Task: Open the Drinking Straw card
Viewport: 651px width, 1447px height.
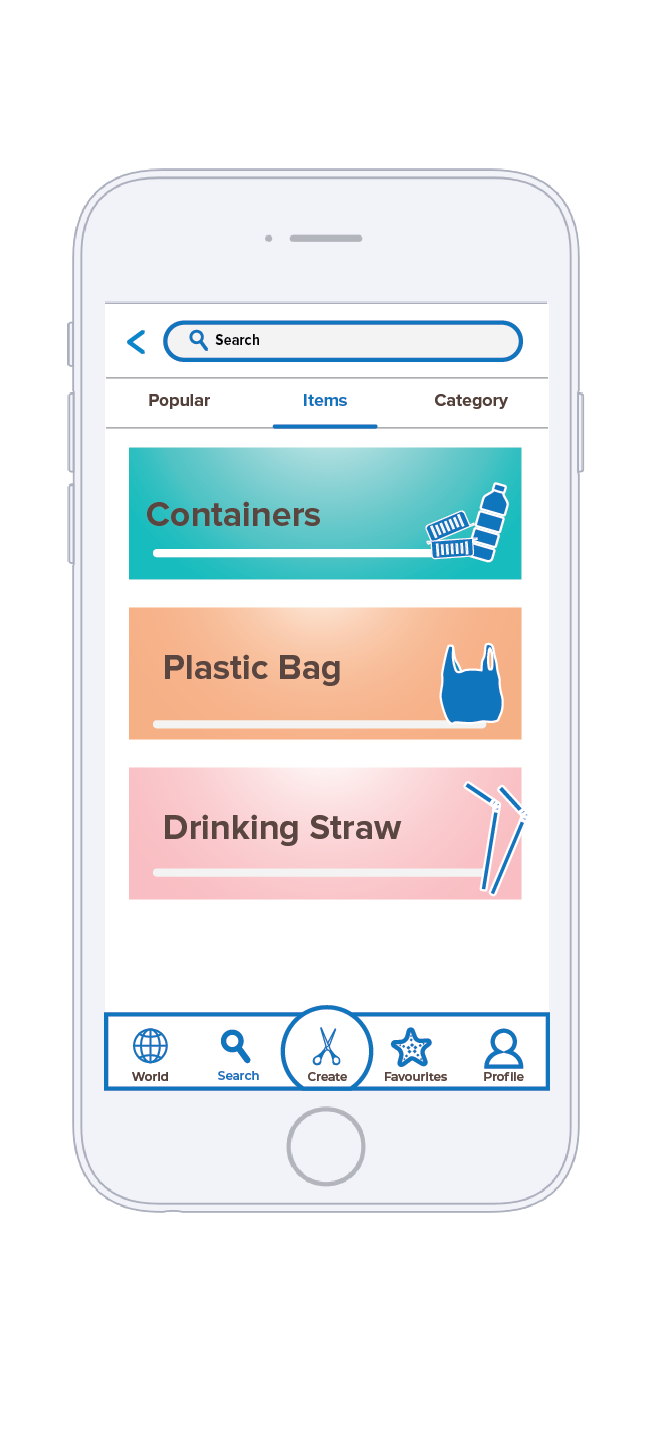Action: [325, 833]
